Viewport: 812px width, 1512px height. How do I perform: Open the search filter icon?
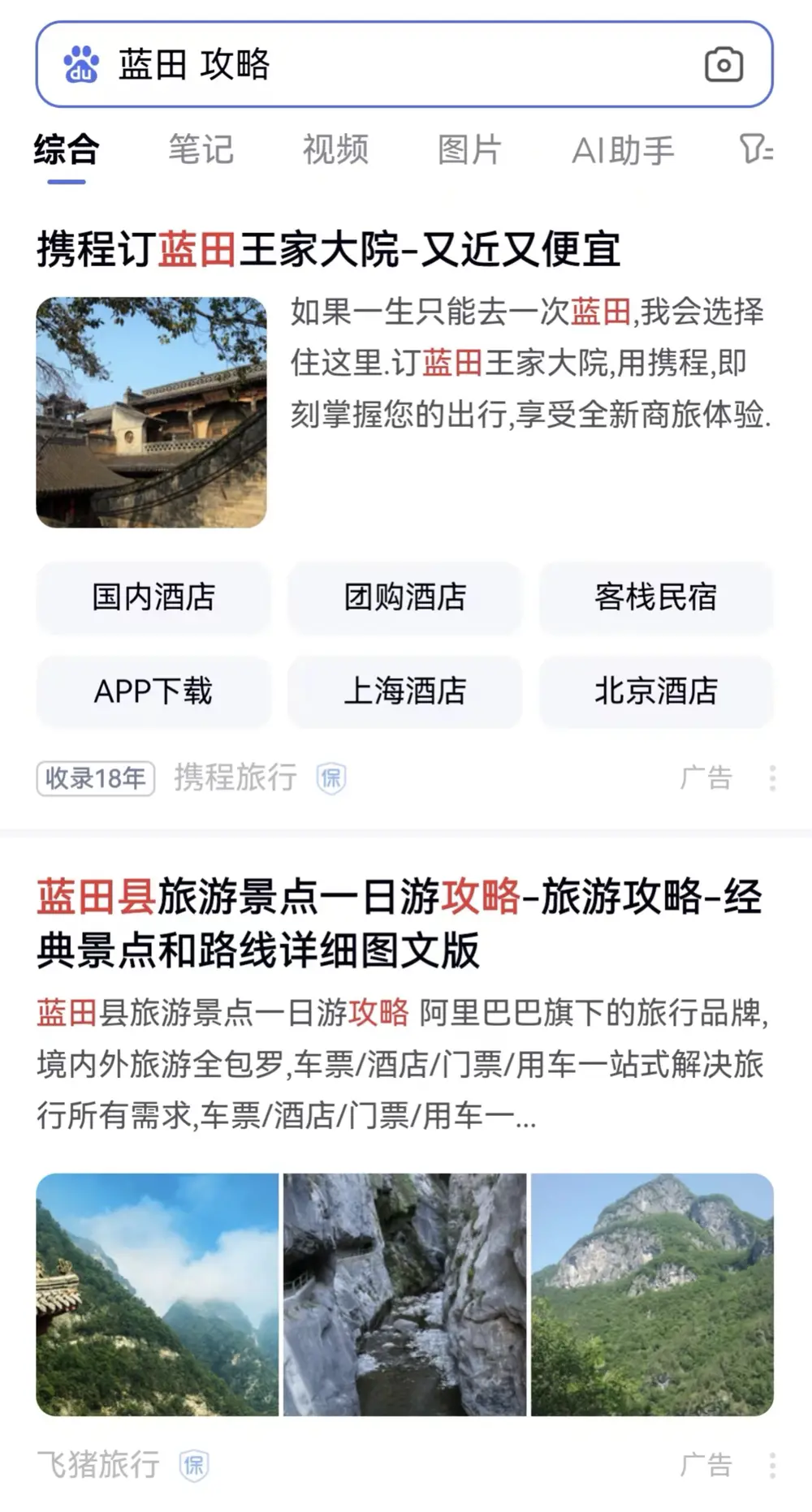(x=755, y=149)
